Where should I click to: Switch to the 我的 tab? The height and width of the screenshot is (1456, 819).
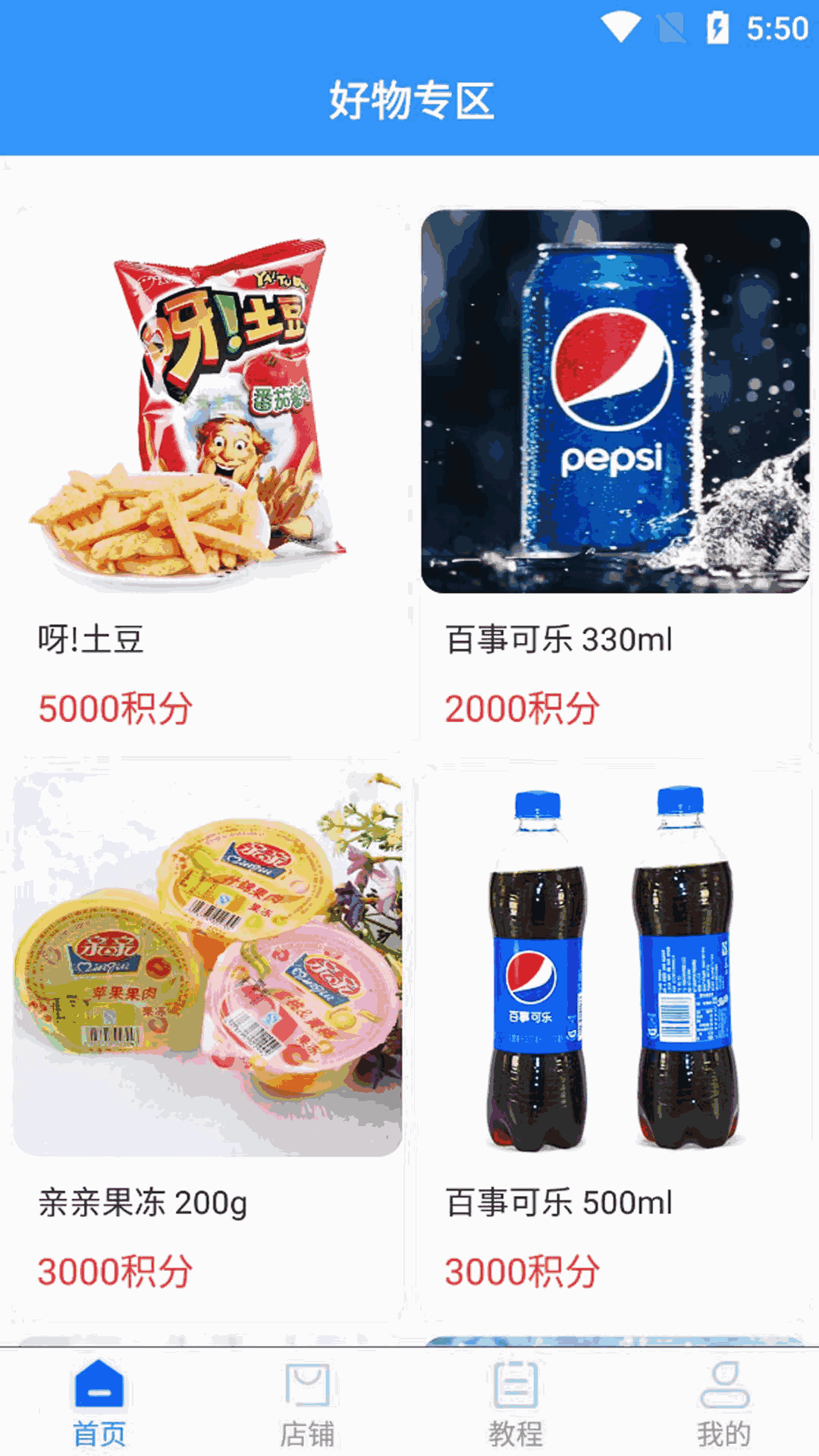[x=724, y=1404]
